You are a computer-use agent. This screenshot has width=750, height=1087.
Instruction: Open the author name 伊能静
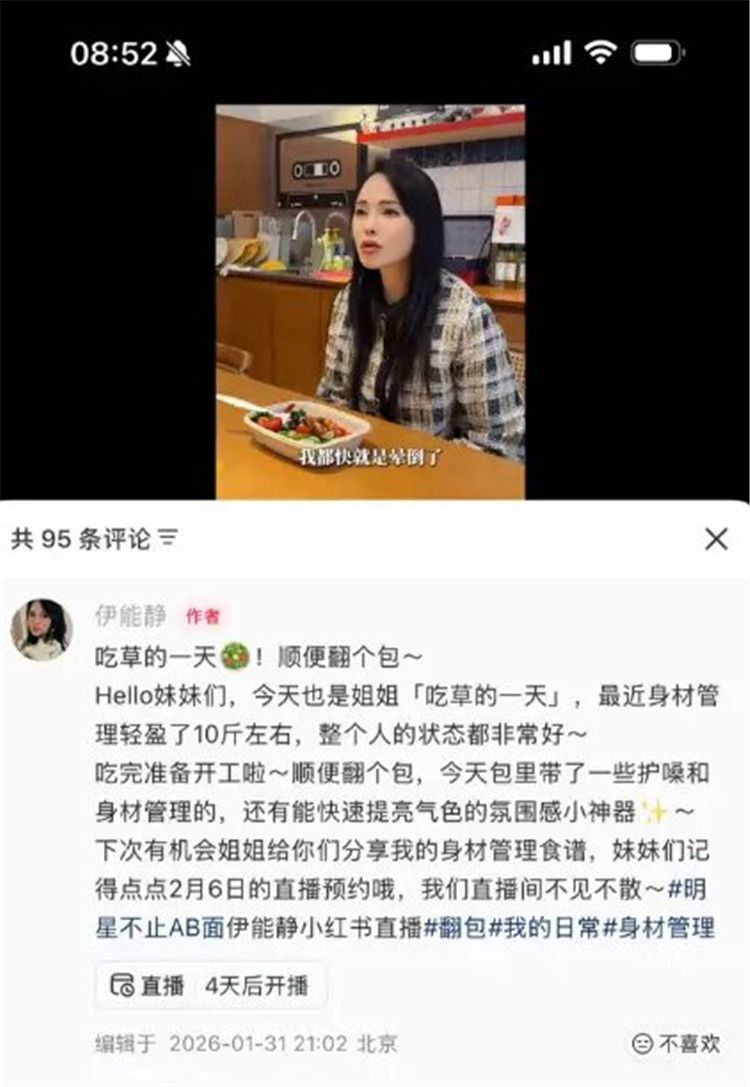pos(131,616)
